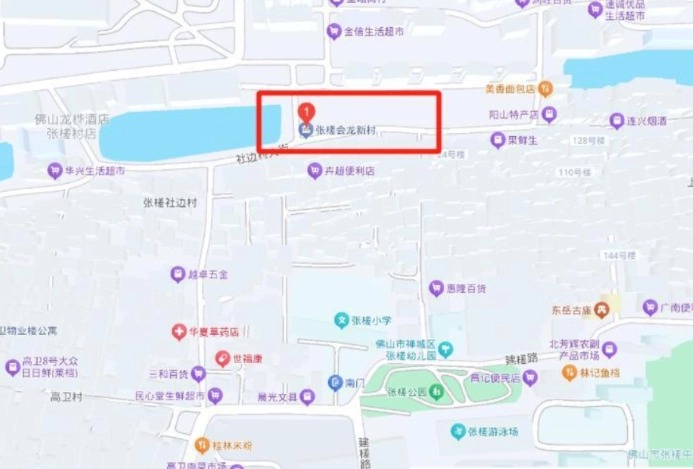Image resolution: width=693 pixels, height=469 pixels.
Task: Open the 惠隆百货 store marker
Action: pos(436,288)
